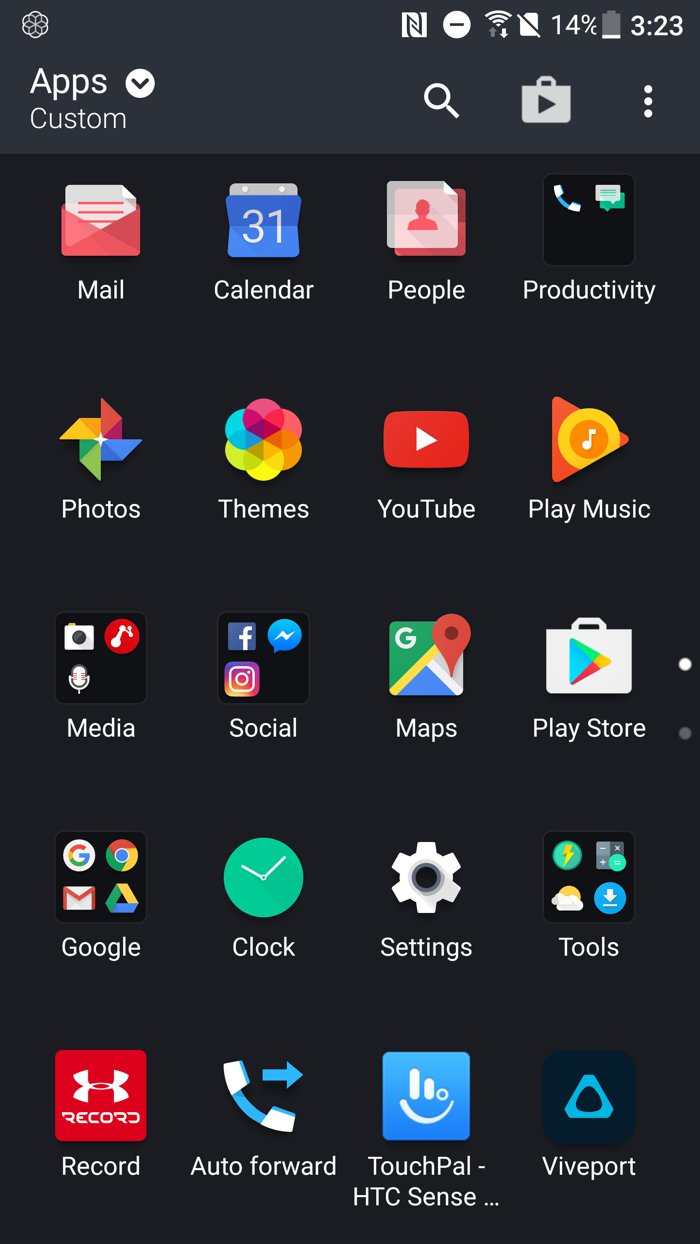Open the Tools folder
The width and height of the screenshot is (700, 1244).
click(589, 877)
